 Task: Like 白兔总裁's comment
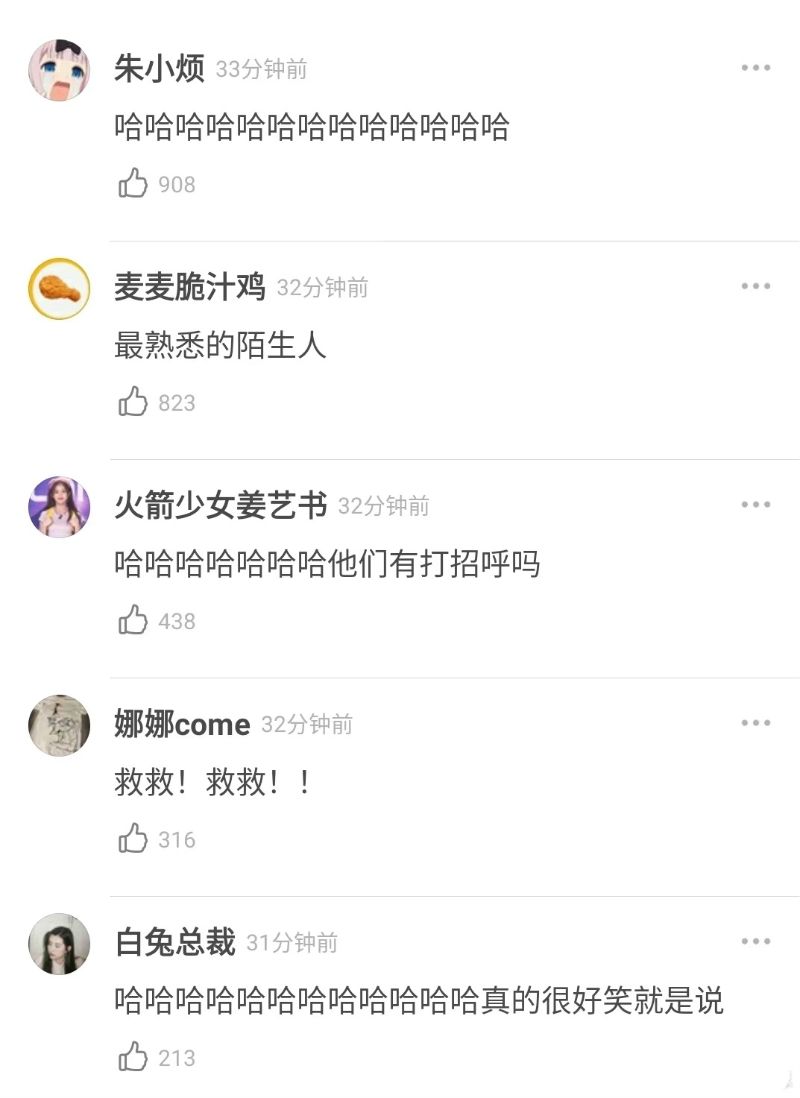tap(133, 1057)
